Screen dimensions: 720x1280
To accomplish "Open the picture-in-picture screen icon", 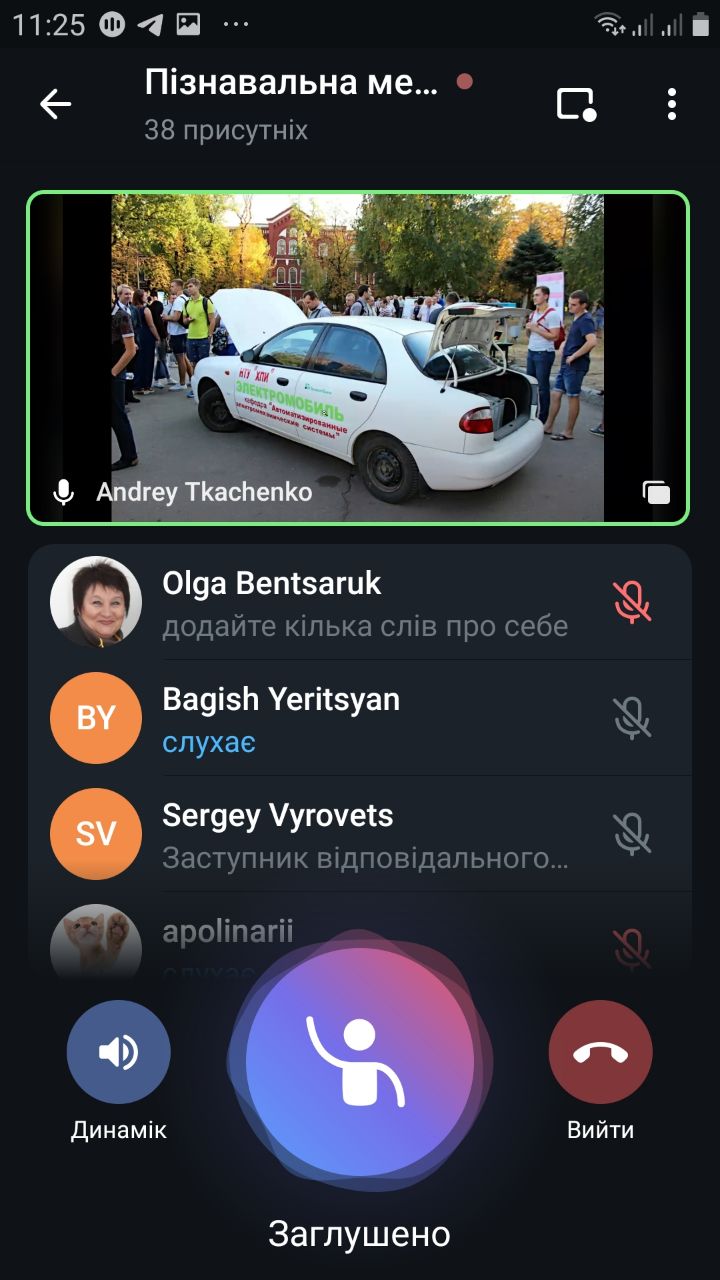I will pos(576,104).
